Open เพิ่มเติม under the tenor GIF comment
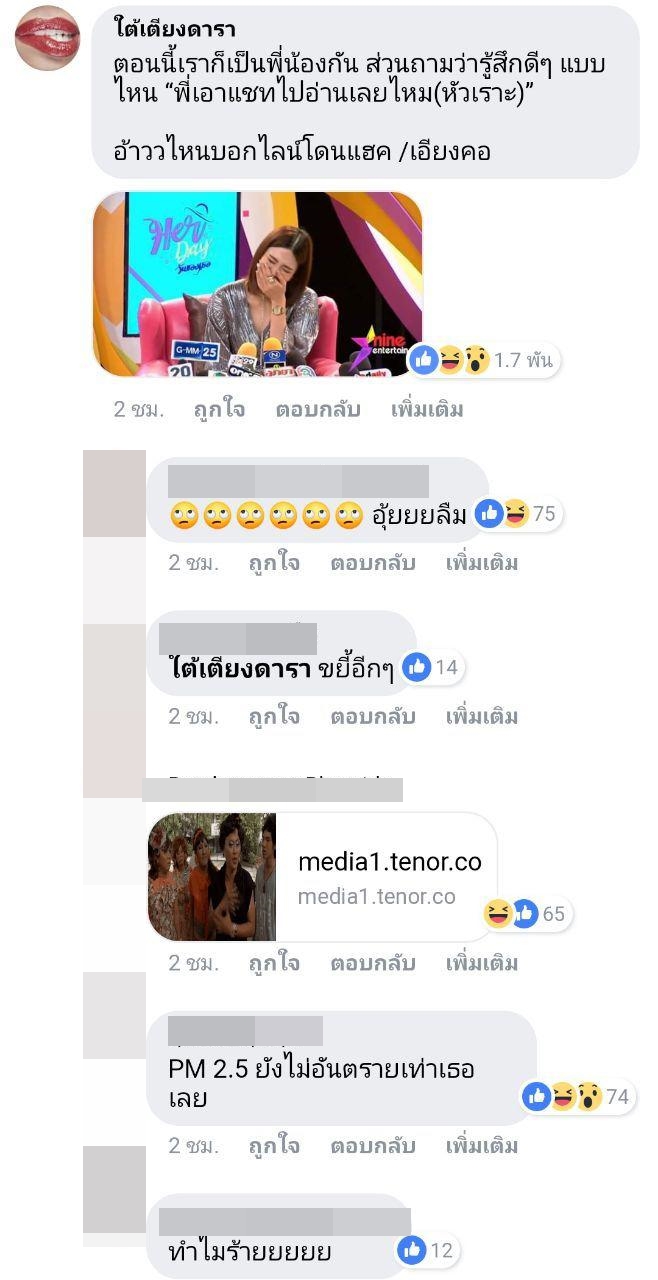 [482, 964]
